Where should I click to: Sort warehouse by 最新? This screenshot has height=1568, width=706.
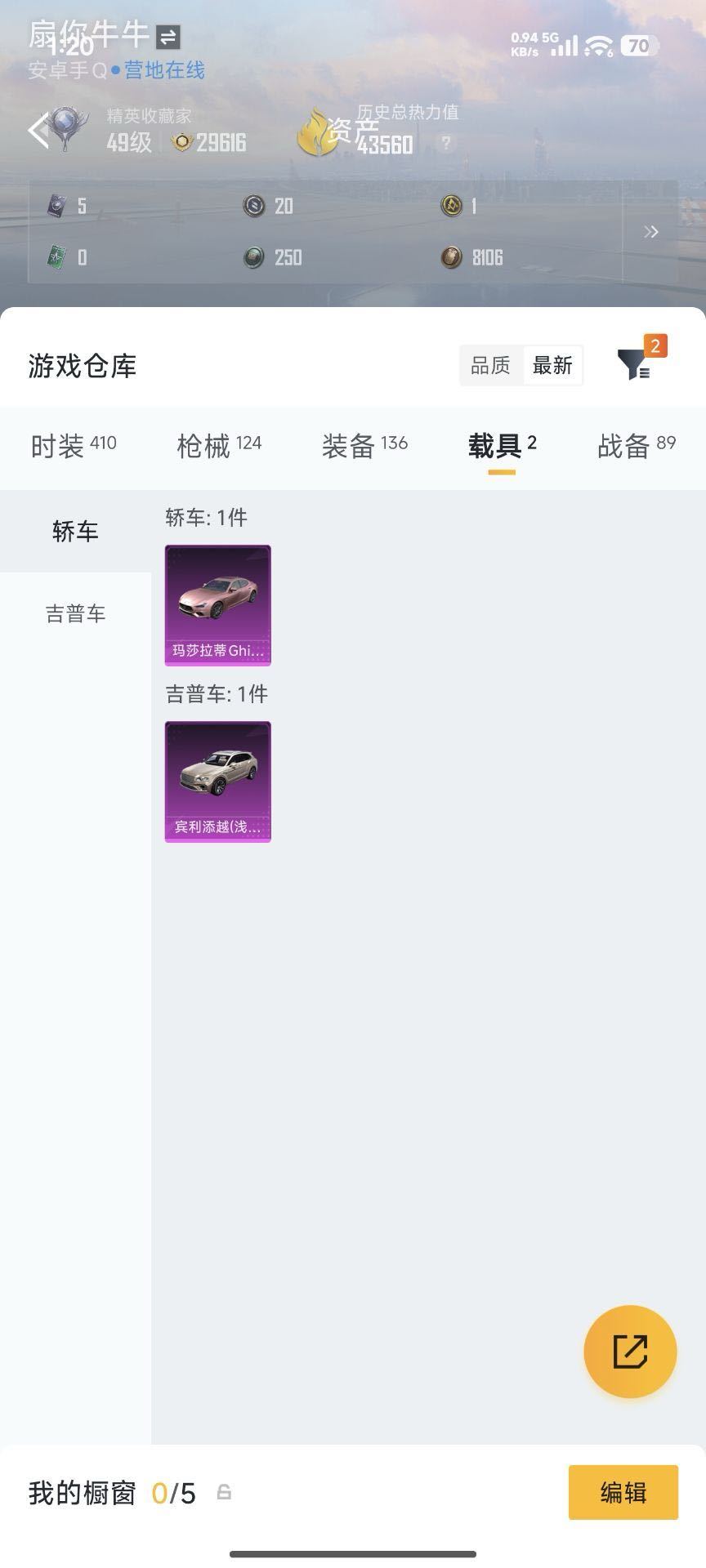[x=552, y=365]
